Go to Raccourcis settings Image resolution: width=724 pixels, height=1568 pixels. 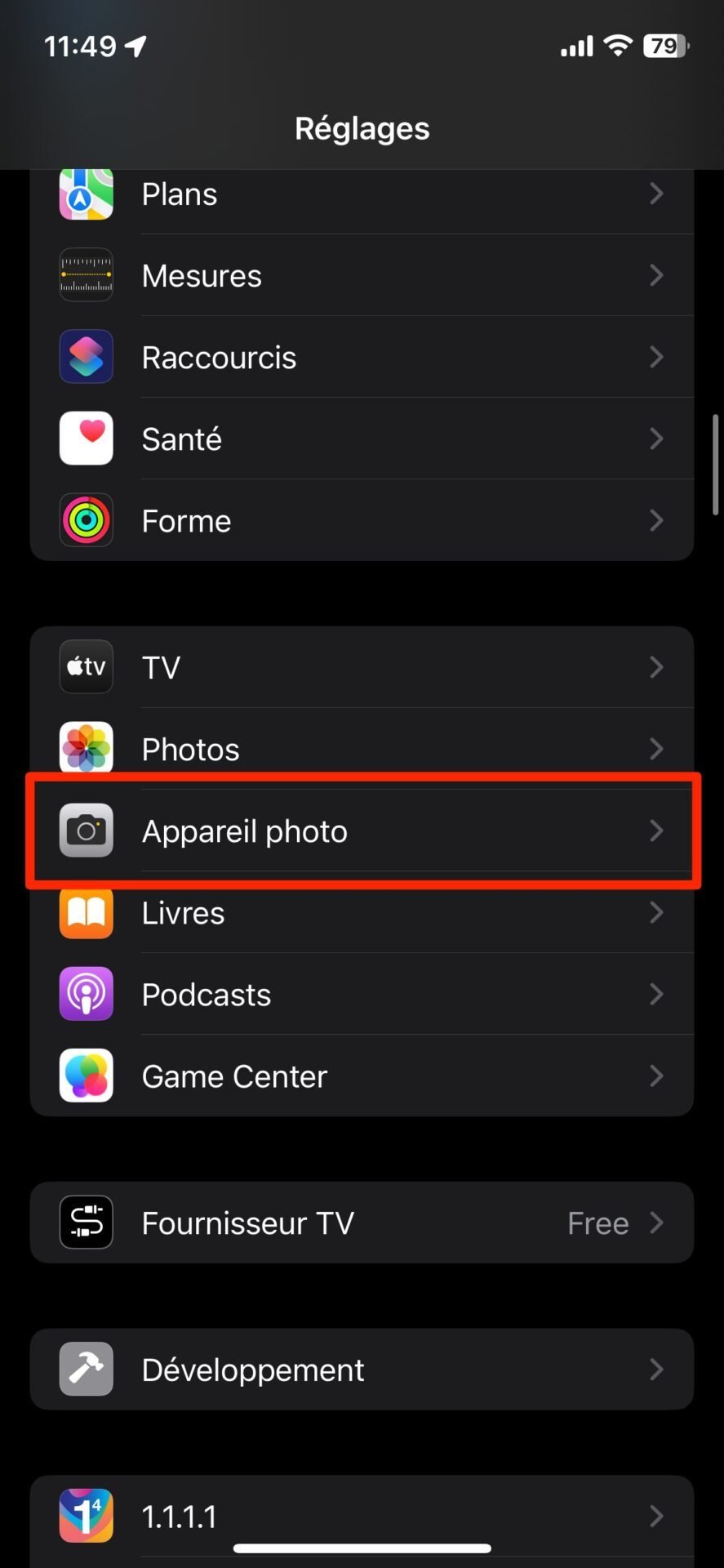pyautogui.click(x=362, y=357)
